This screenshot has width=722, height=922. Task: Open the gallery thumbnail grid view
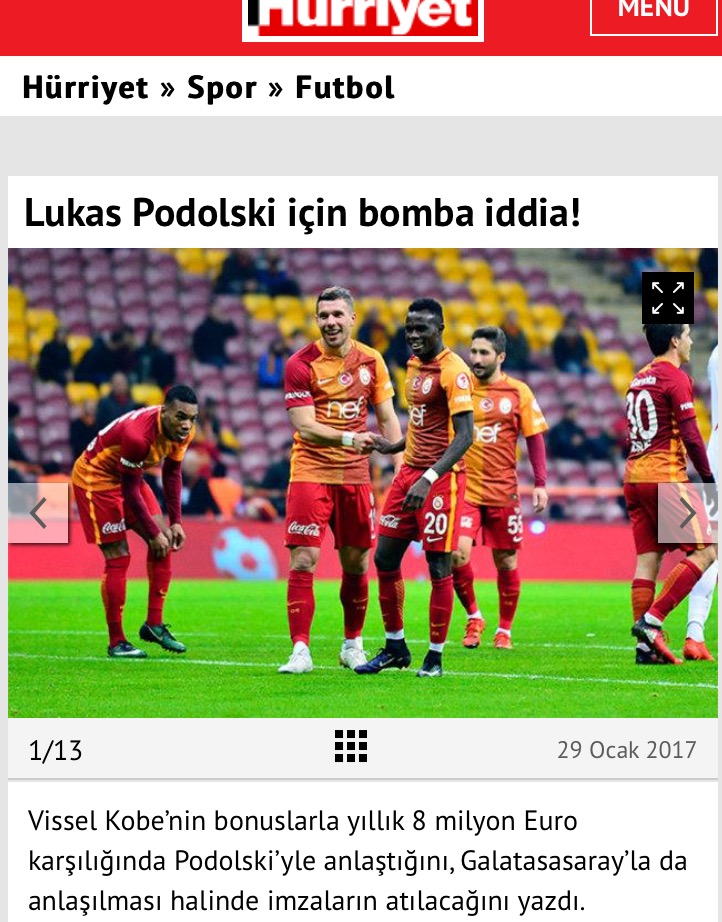pyautogui.click(x=351, y=746)
